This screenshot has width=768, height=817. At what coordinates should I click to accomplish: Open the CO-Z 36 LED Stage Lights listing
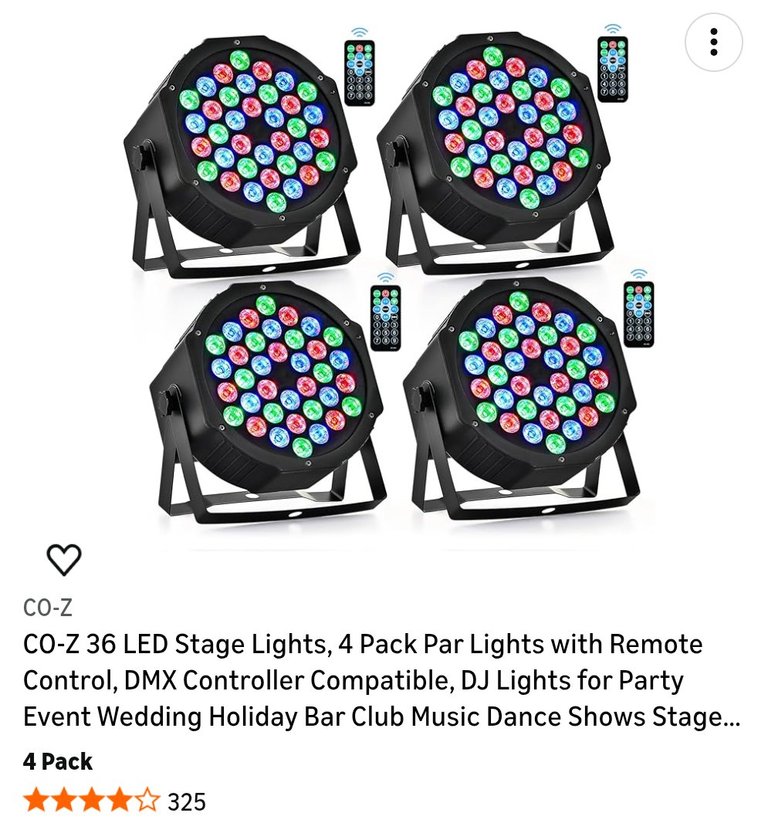click(x=362, y=680)
